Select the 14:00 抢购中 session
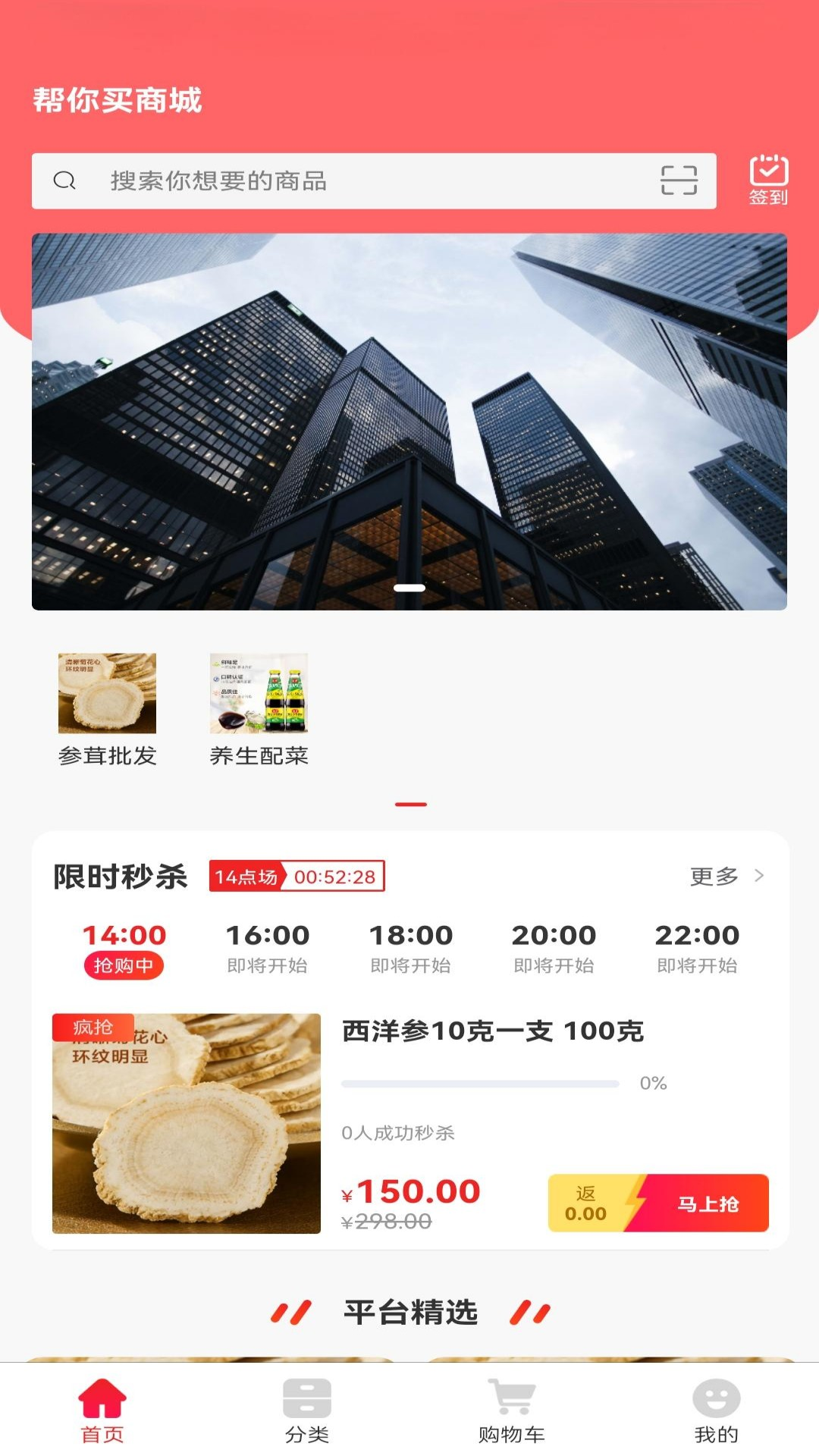The width and height of the screenshot is (819, 1456). tap(124, 948)
